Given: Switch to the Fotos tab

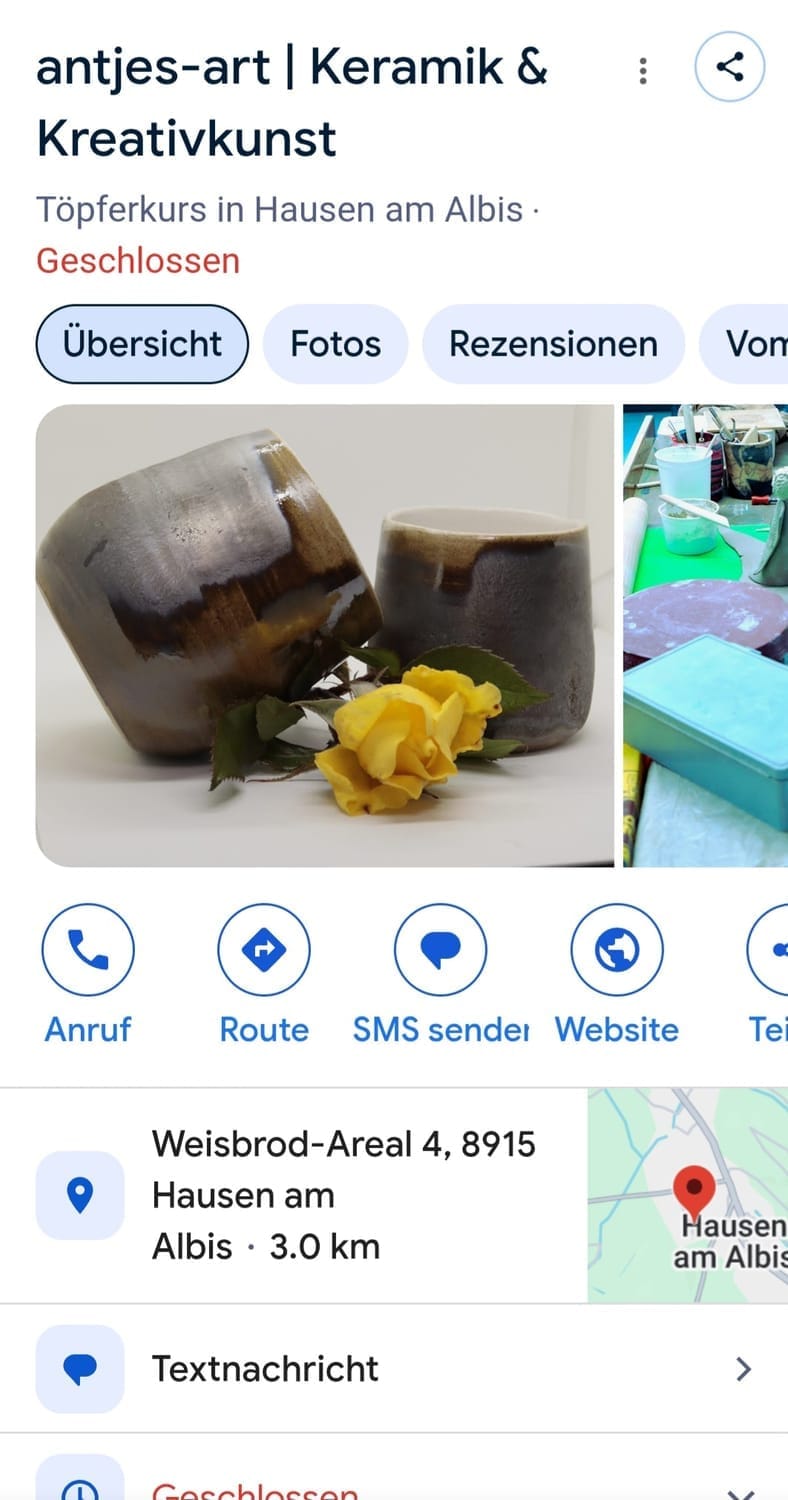Looking at the screenshot, I should 335,343.
